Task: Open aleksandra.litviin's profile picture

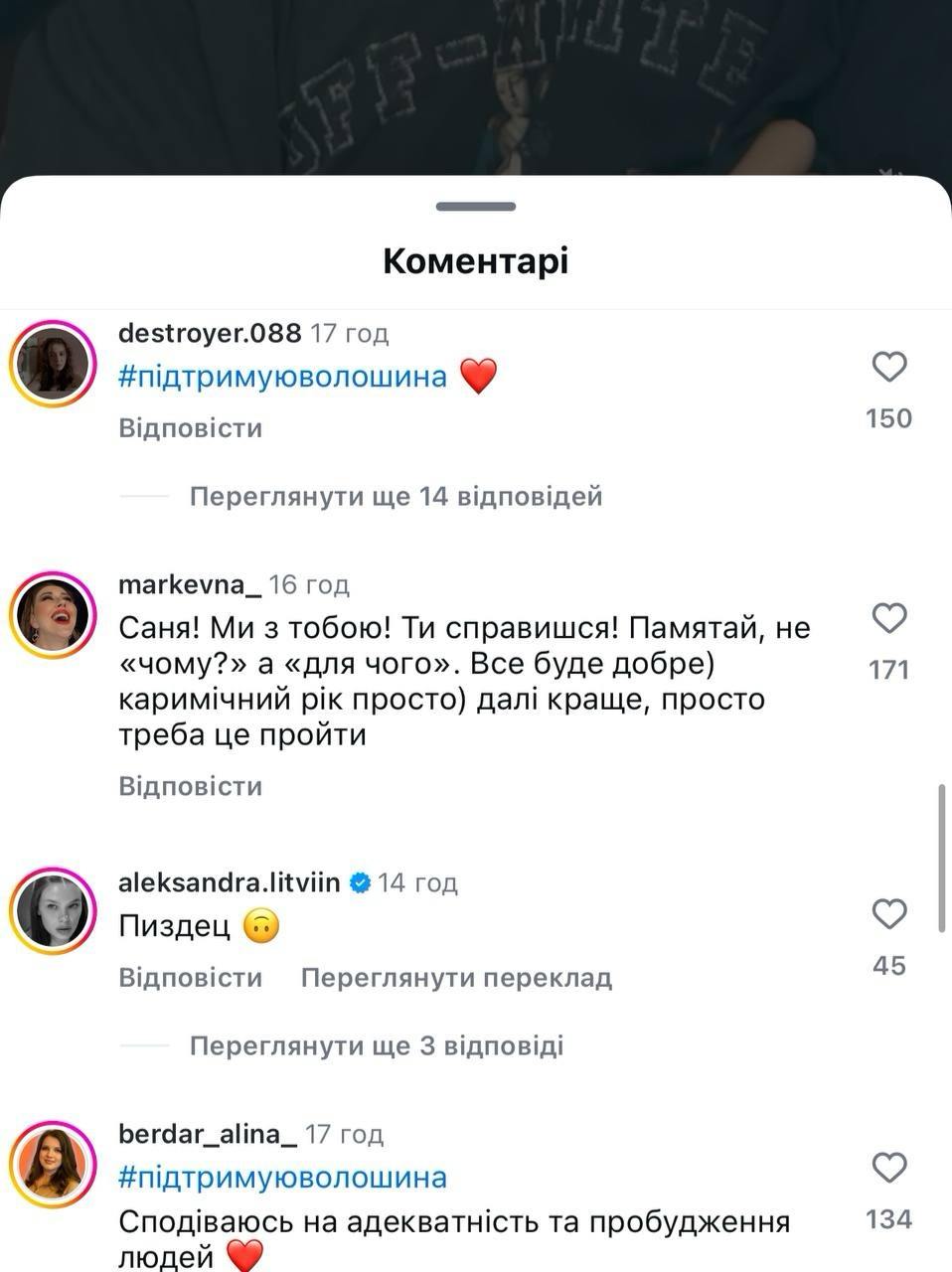Action: point(53,911)
